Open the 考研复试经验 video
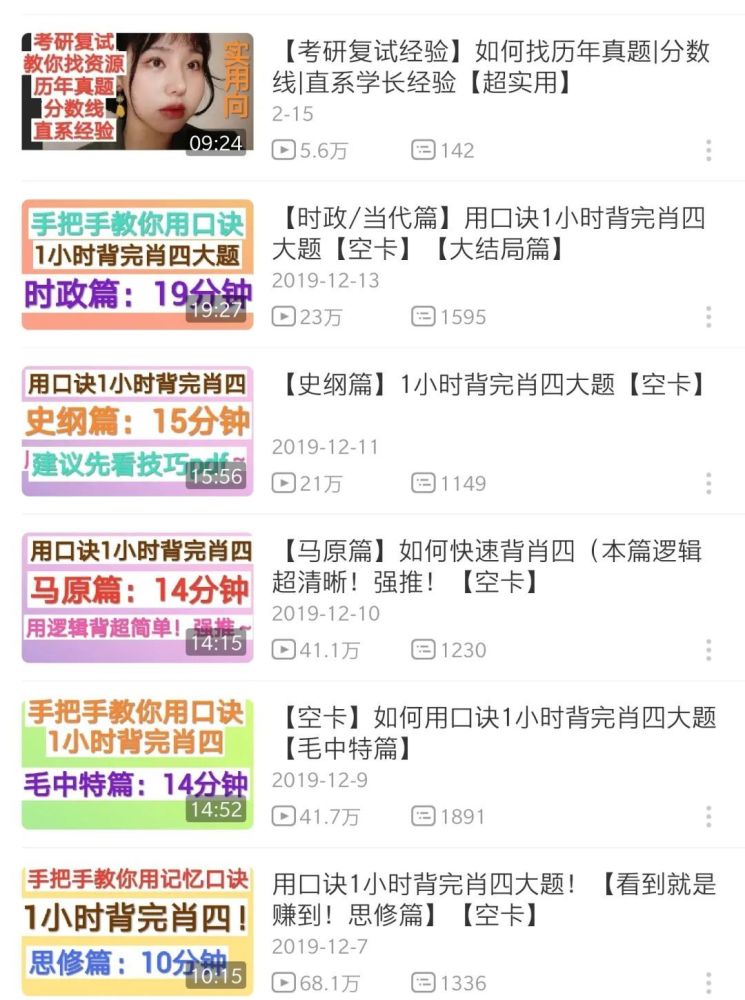 (x=137, y=92)
